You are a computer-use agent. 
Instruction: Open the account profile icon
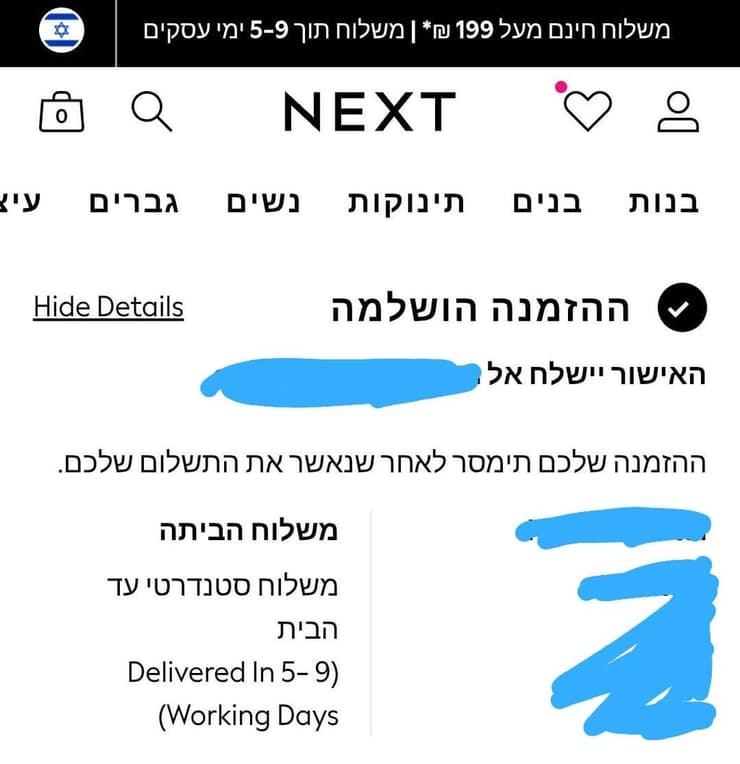(x=679, y=112)
